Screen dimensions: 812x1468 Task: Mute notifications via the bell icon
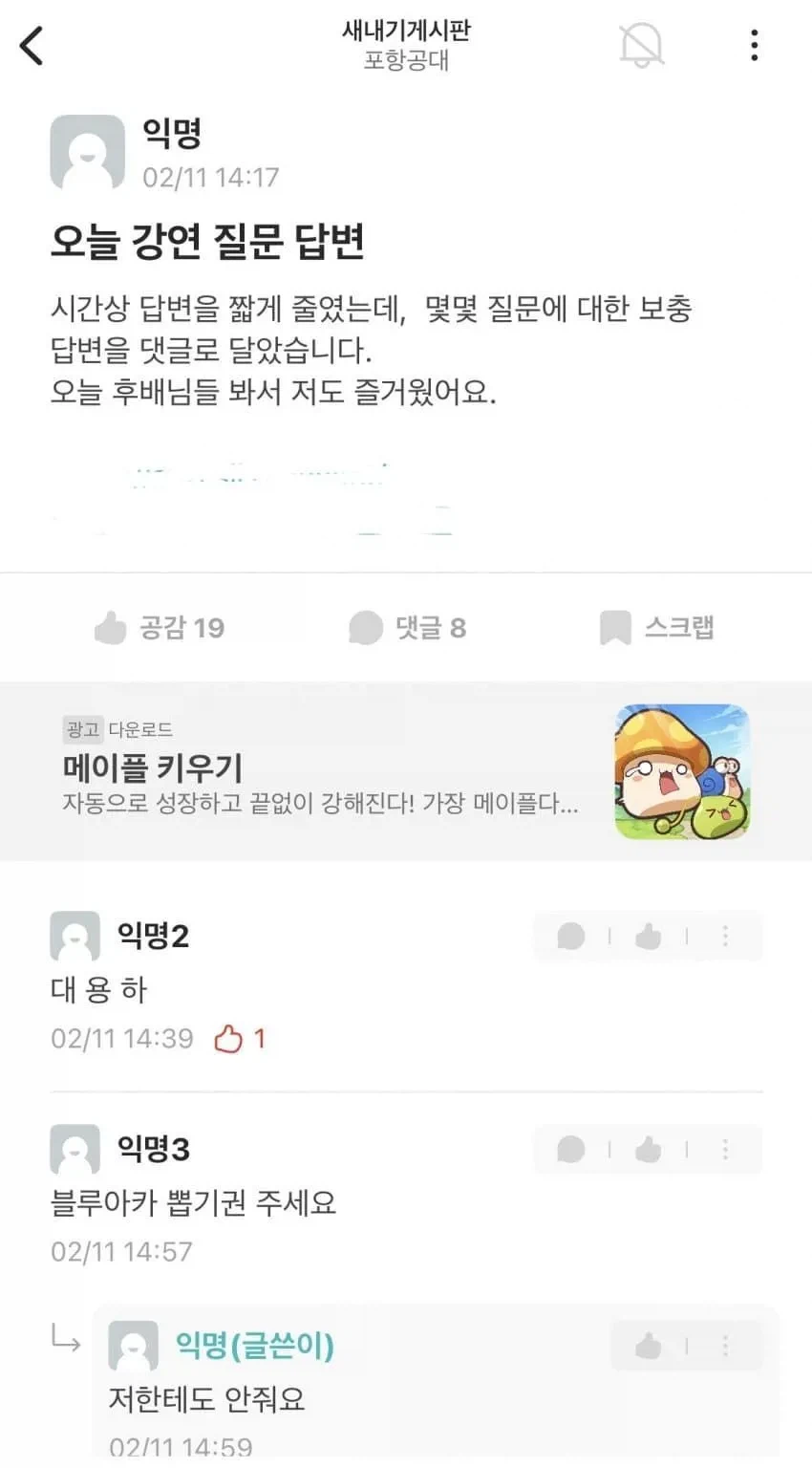642,43
